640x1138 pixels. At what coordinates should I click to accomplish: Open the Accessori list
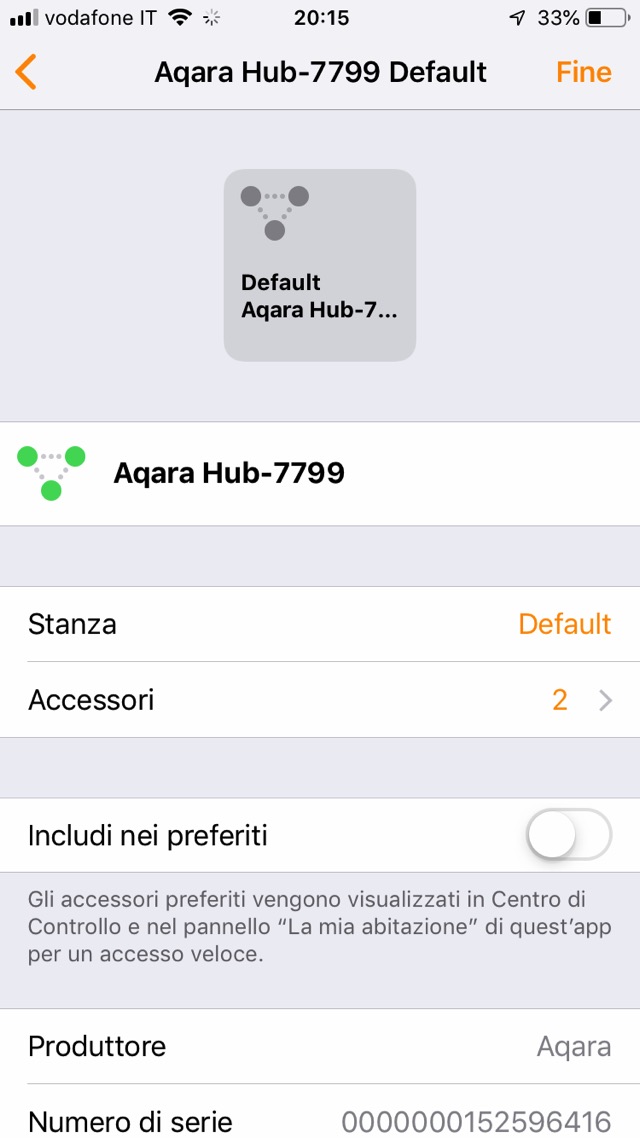(x=320, y=700)
